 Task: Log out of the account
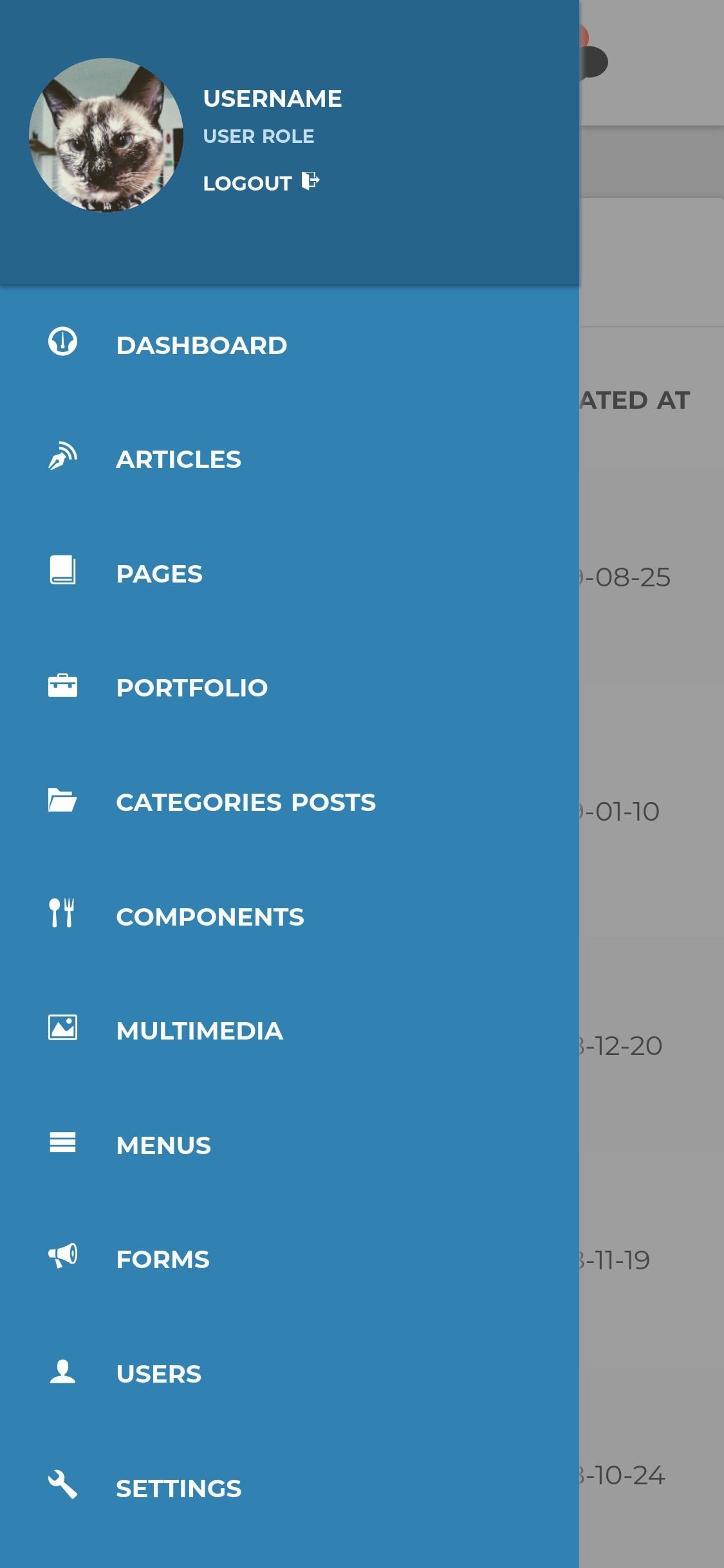[261, 183]
